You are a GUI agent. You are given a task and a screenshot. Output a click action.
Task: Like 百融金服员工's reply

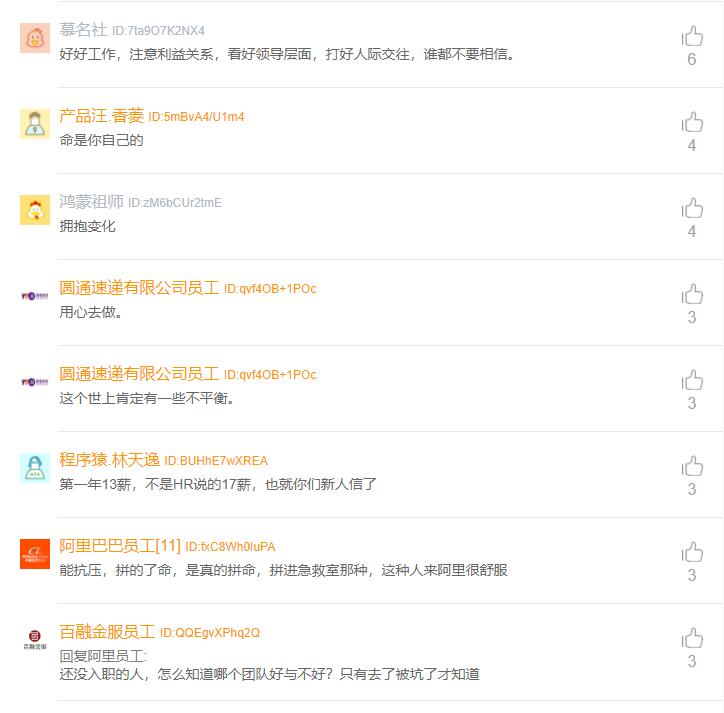pos(692,639)
